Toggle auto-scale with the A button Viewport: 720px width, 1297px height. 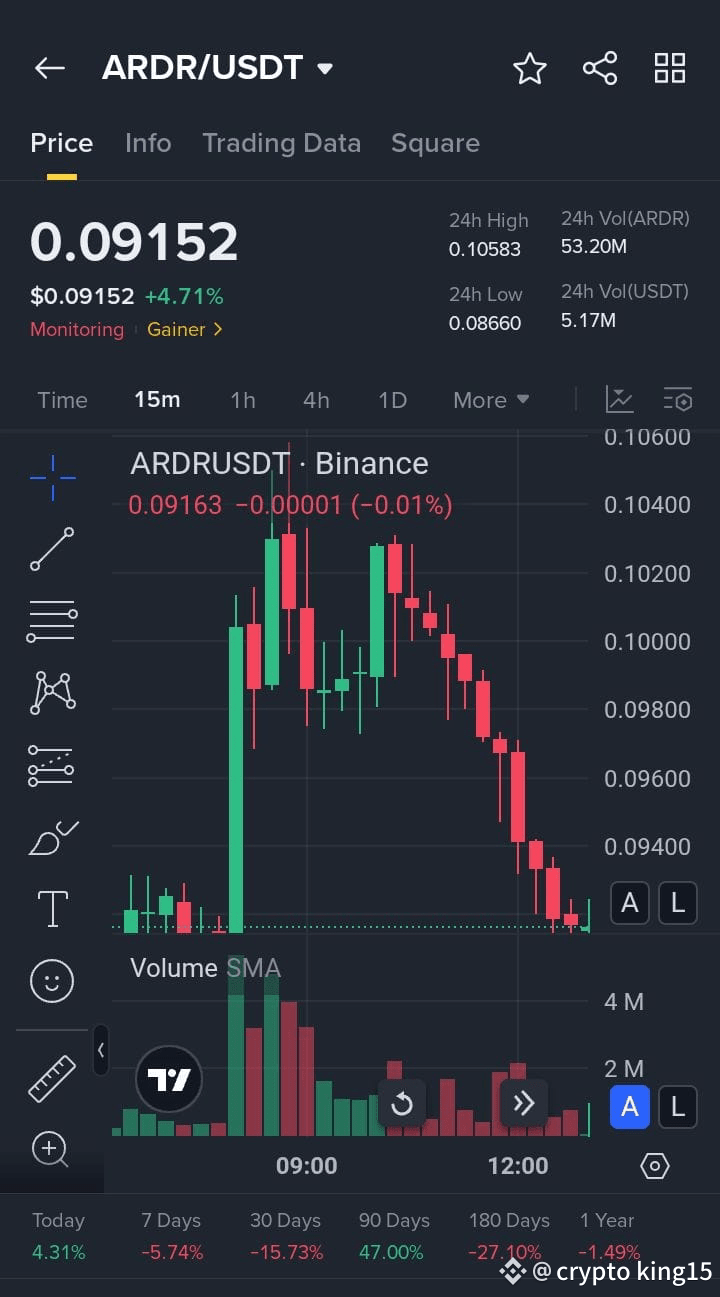[630, 903]
